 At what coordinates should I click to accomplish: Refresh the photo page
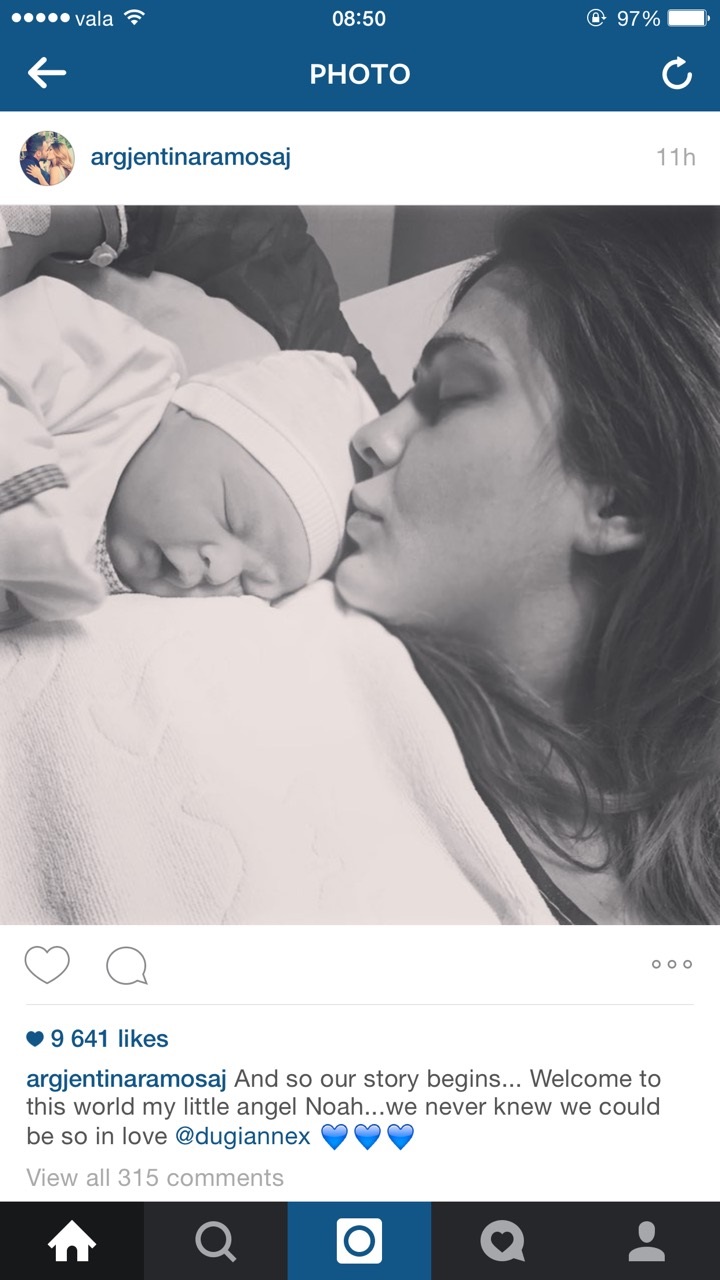pos(677,74)
